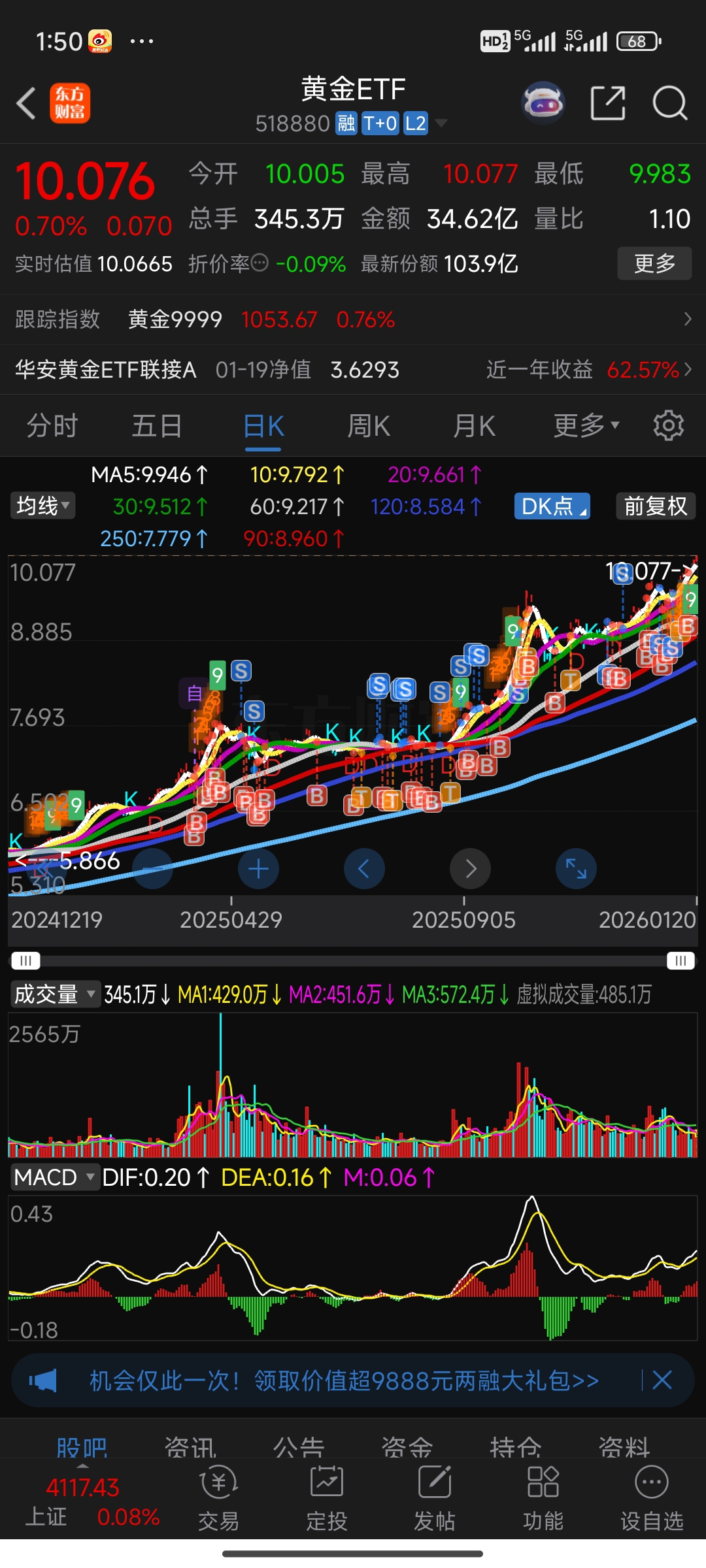This screenshot has width=706, height=1568.
Task: Expand chart to fullscreen view
Action: [x=576, y=869]
